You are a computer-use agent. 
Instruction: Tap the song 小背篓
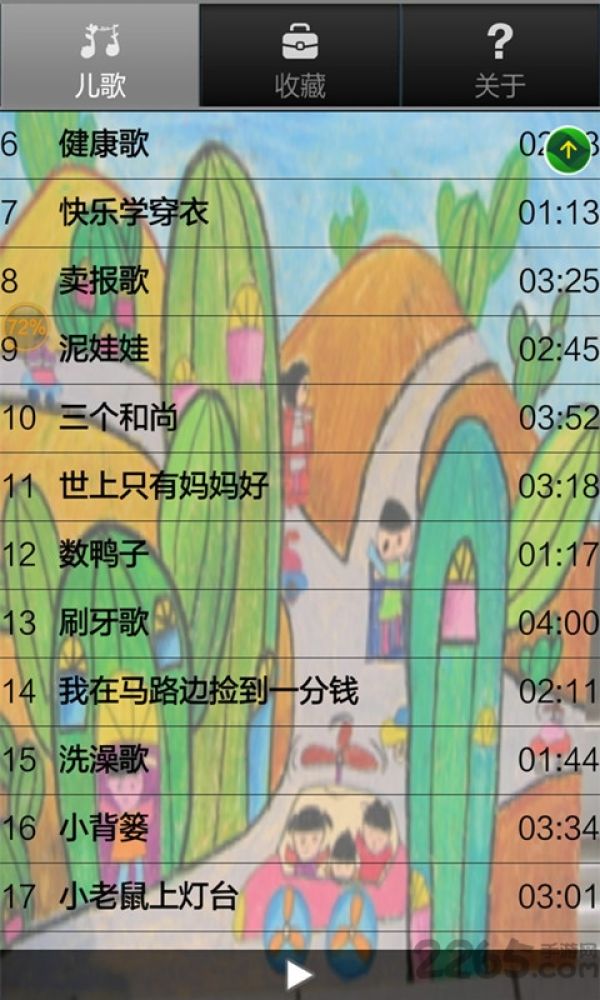point(300,828)
